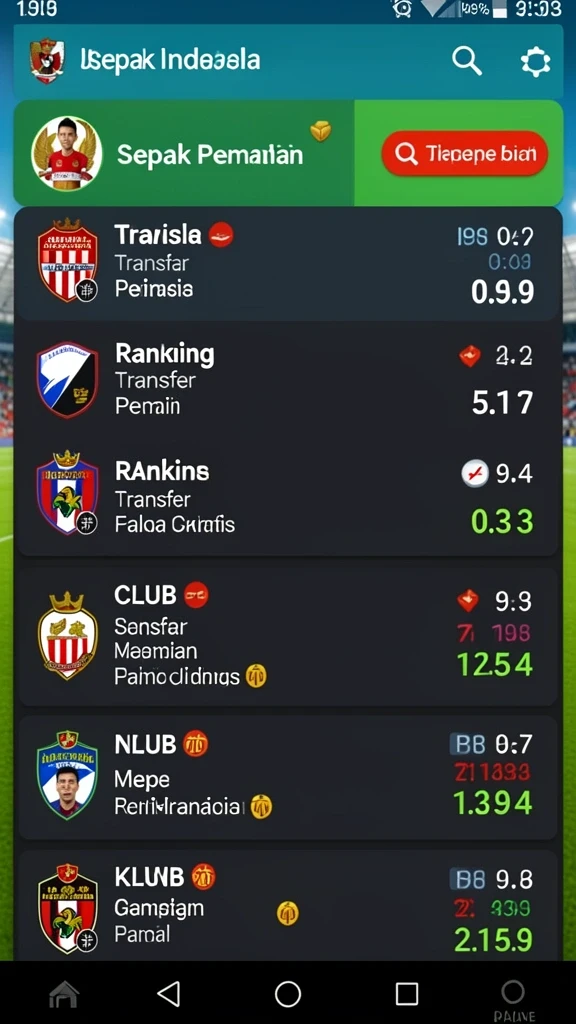Screen dimensions: 576x1024
Task: Open the CLUB Sensfar Meemian card
Action: point(288,637)
